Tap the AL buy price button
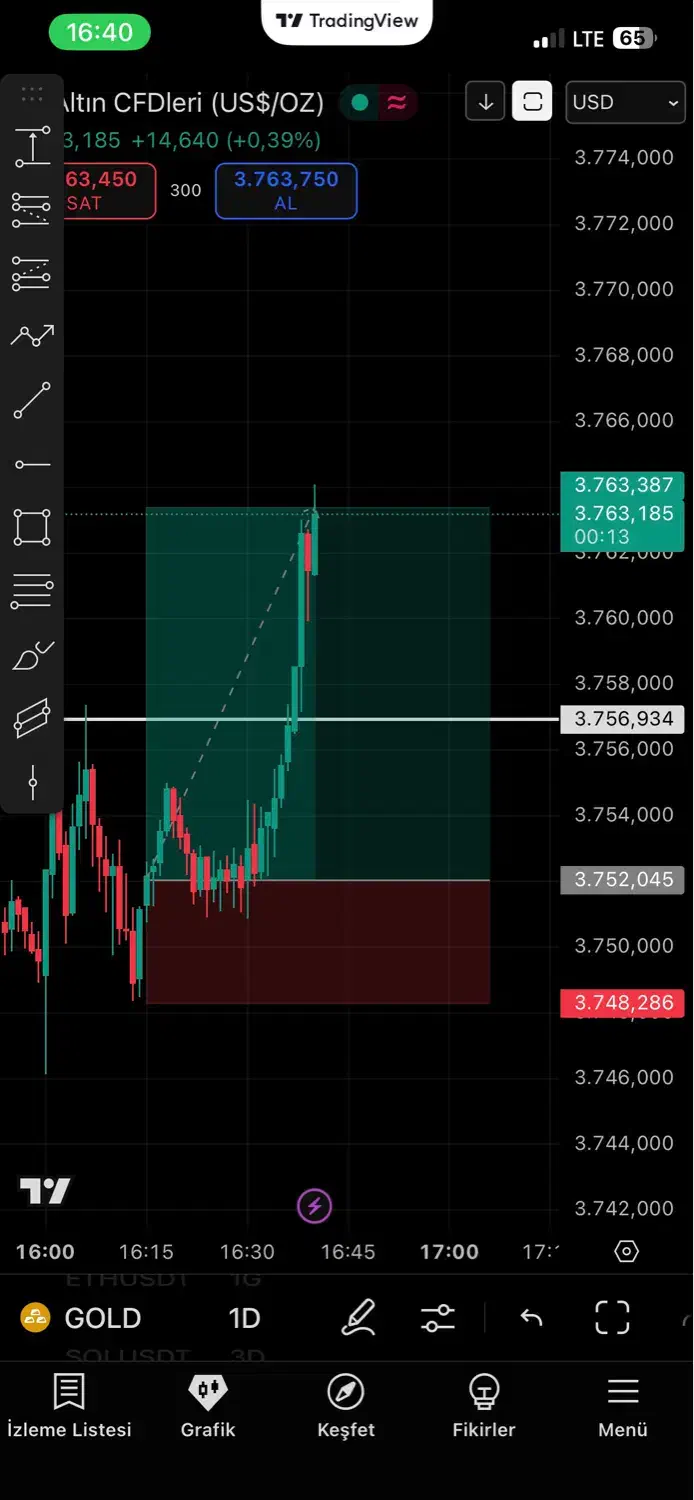This screenshot has width=694, height=1500. 286,190
